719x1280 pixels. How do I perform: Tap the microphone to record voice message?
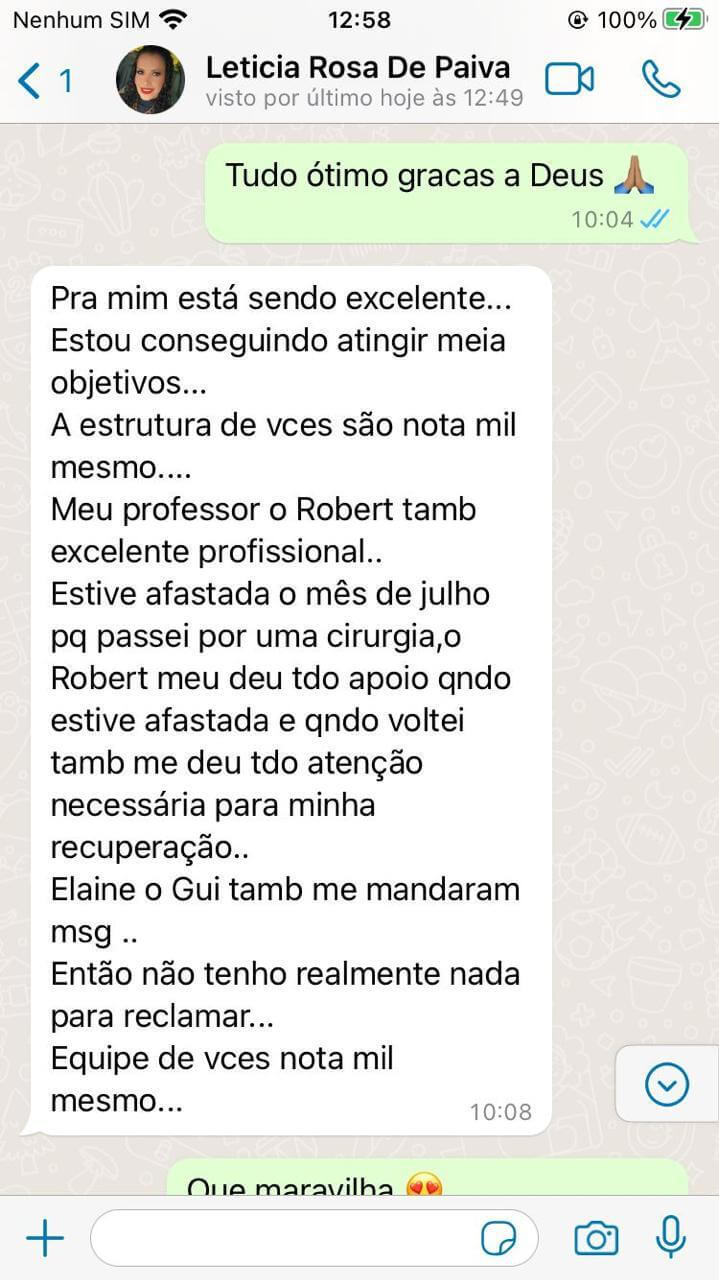pyautogui.click(x=671, y=1238)
